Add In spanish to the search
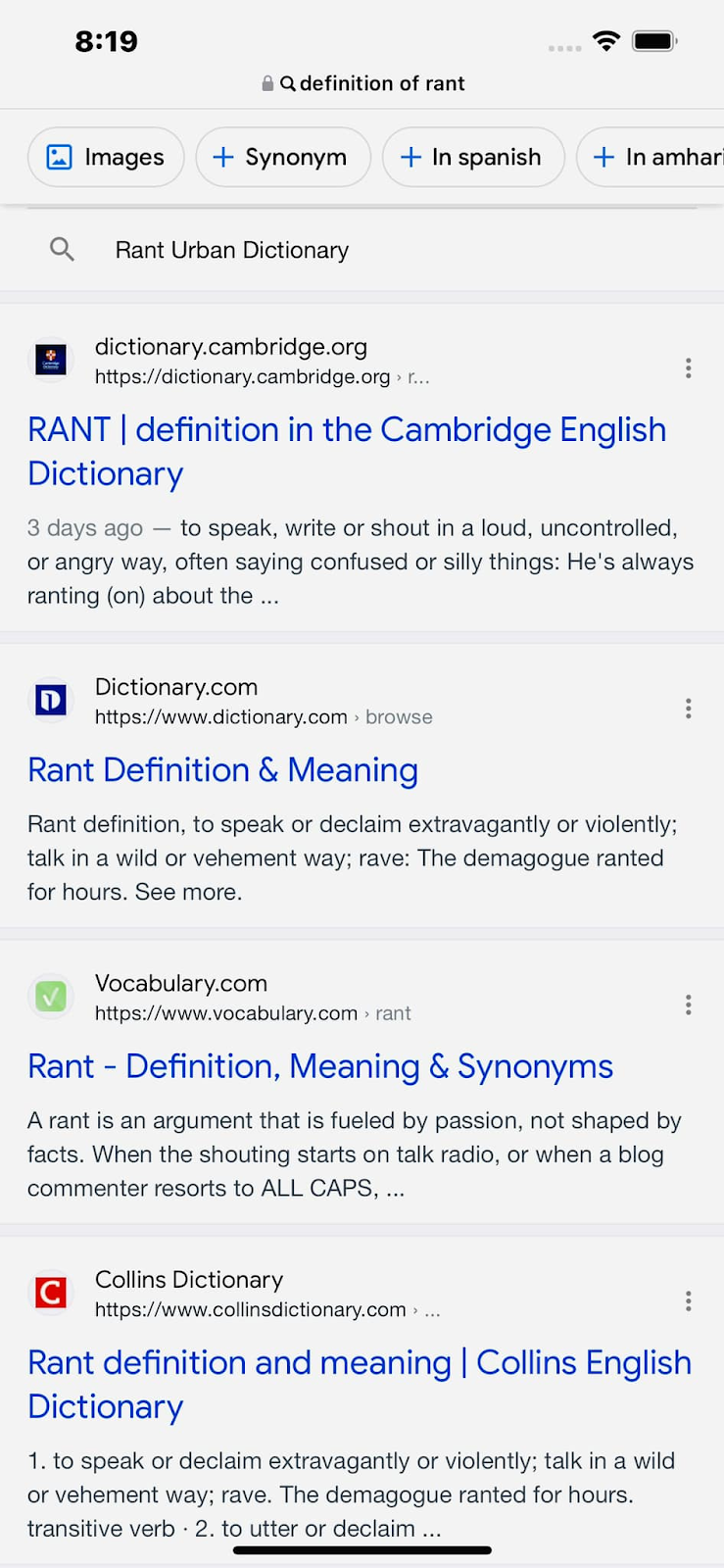724x1568 pixels. coord(473,157)
